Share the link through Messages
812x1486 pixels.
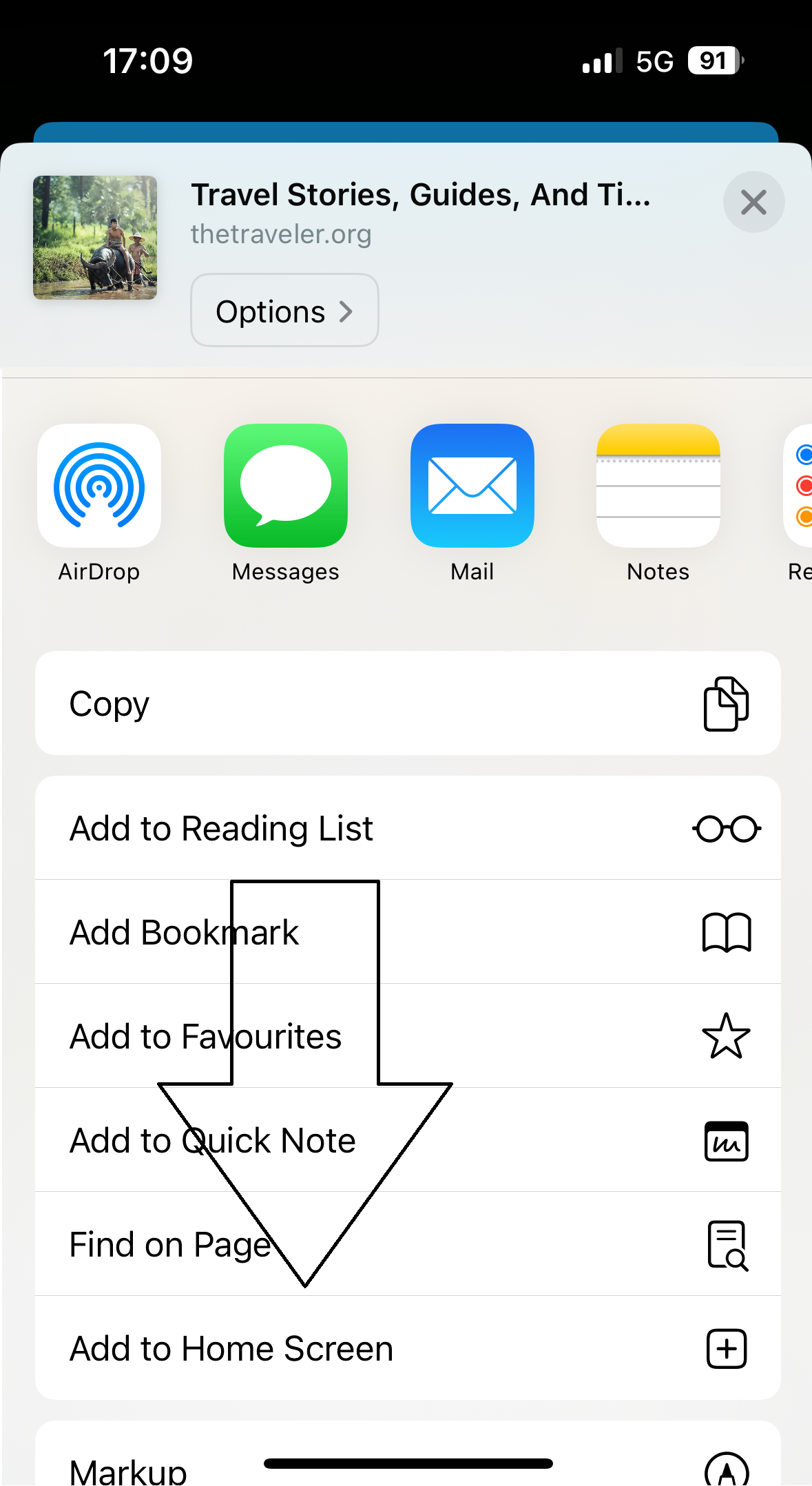286,486
